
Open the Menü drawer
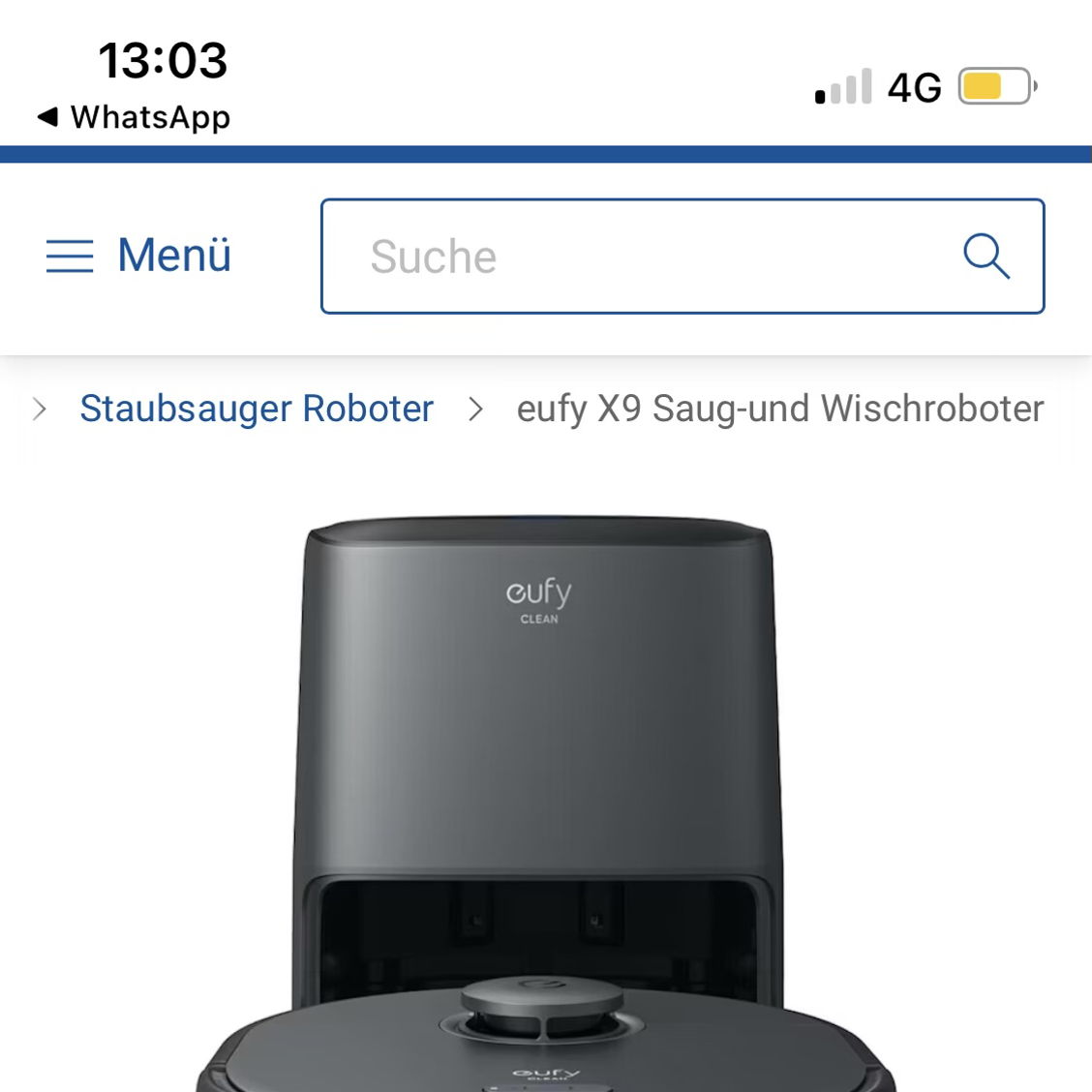[139, 257]
